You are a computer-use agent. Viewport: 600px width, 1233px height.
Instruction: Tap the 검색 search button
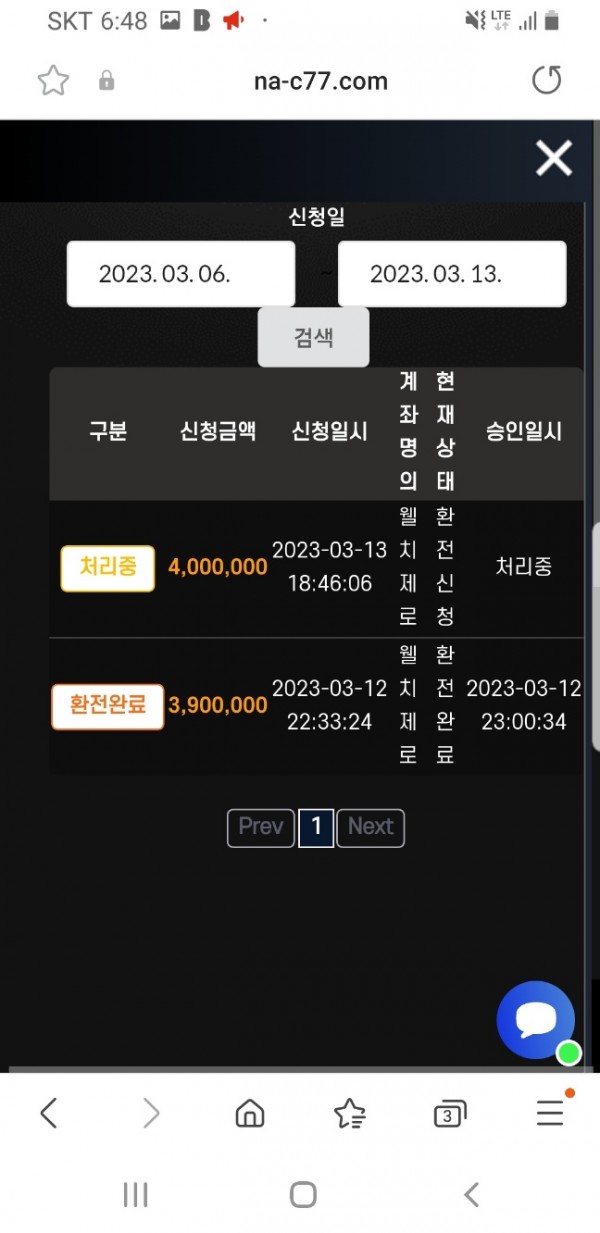(313, 337)
